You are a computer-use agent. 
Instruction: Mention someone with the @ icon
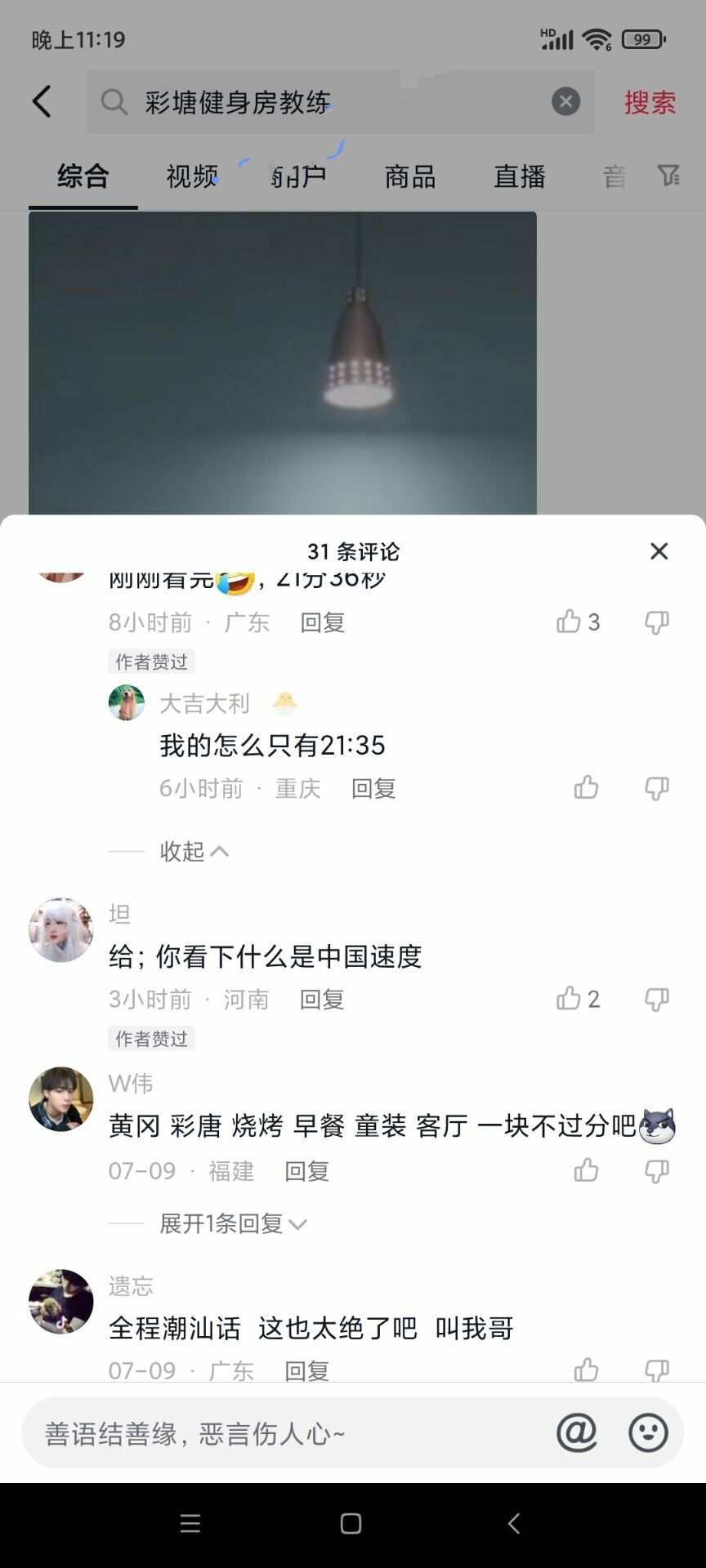(x=576, y=1432)
